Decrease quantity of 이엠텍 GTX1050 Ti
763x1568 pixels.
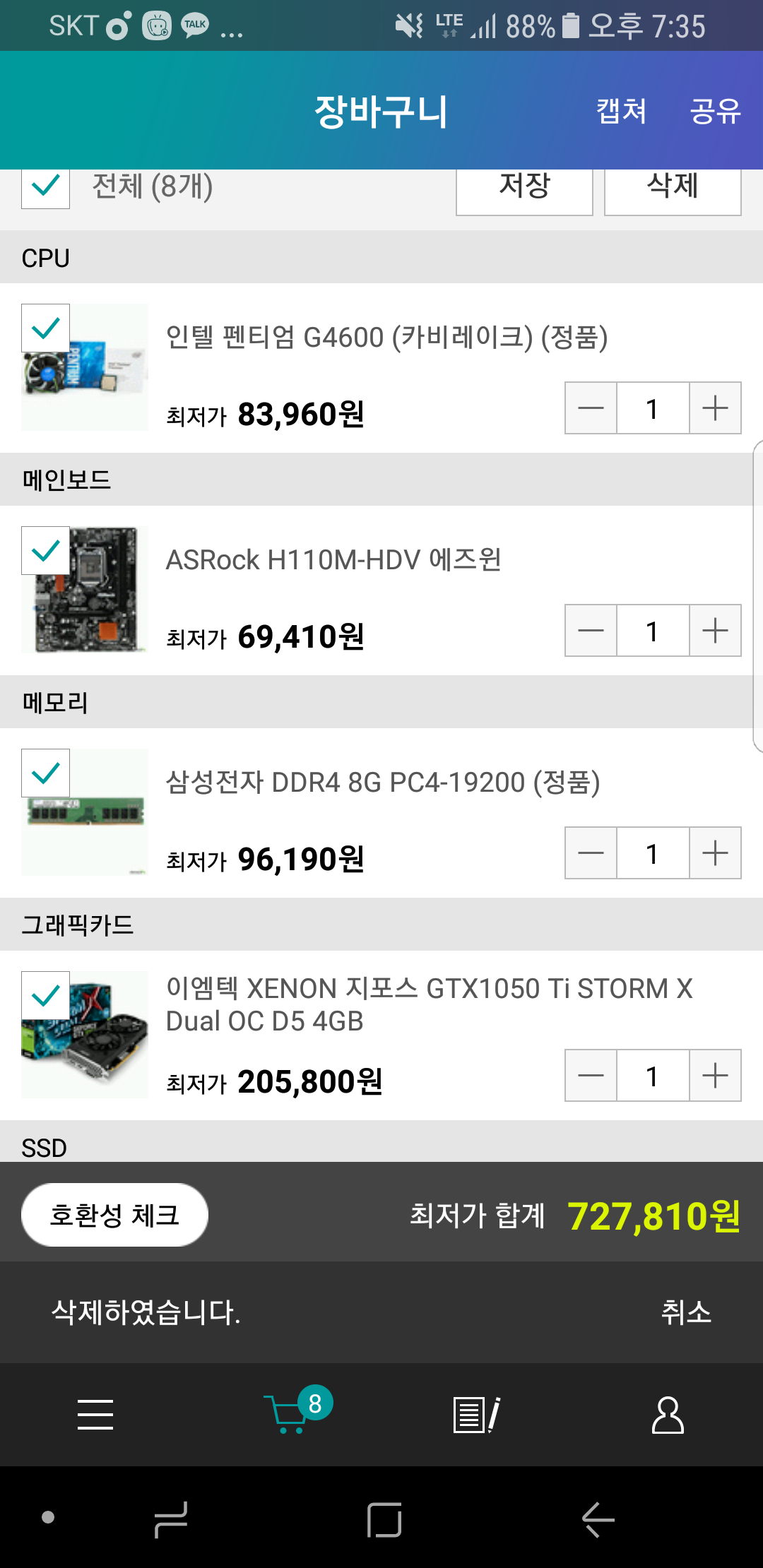click(591, 1076)
